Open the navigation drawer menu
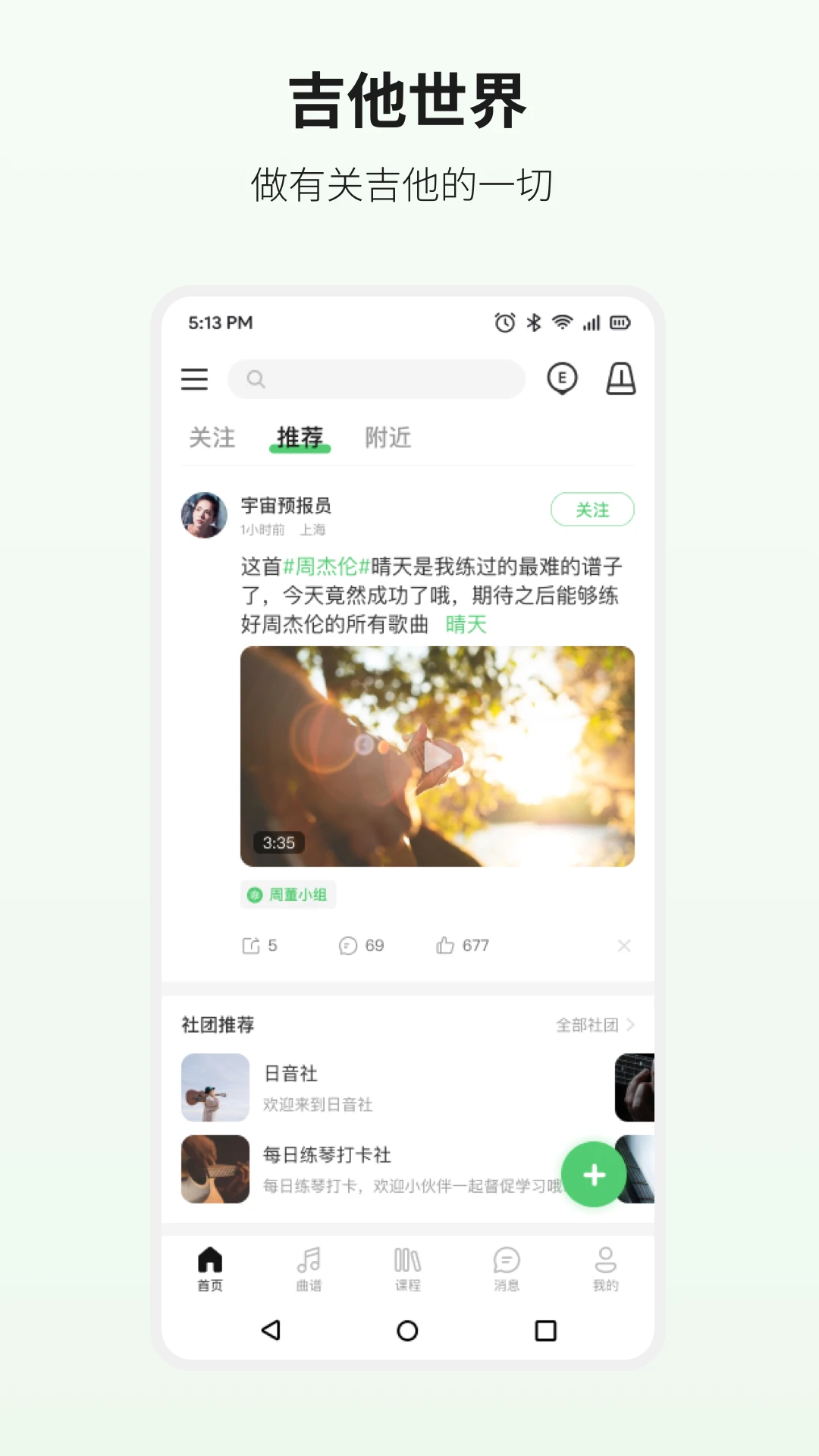The height and width of the screenshot is (1456, 819). tap(195, 379)
